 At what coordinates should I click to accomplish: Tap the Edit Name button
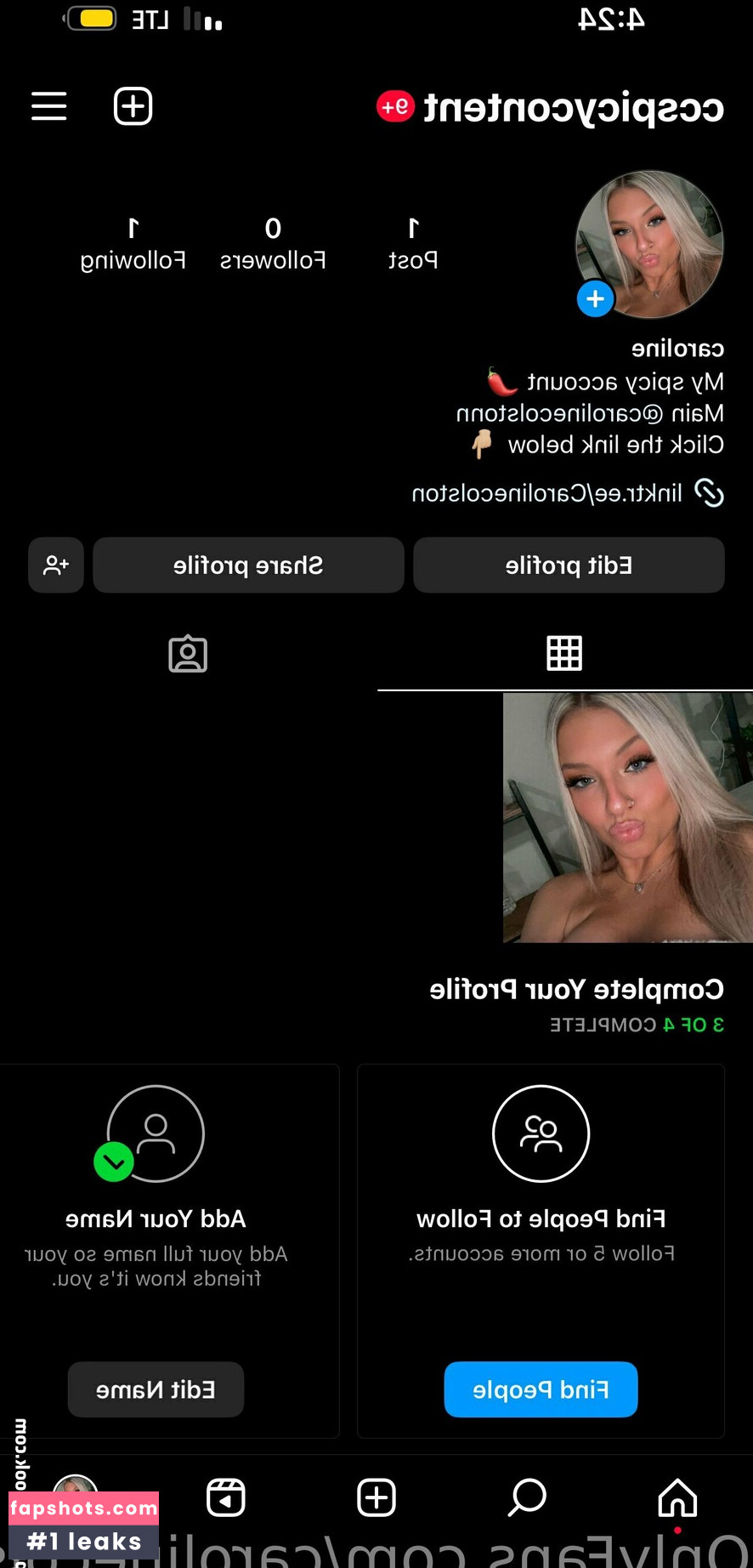pyautogui.click(x=156, y=1389)
